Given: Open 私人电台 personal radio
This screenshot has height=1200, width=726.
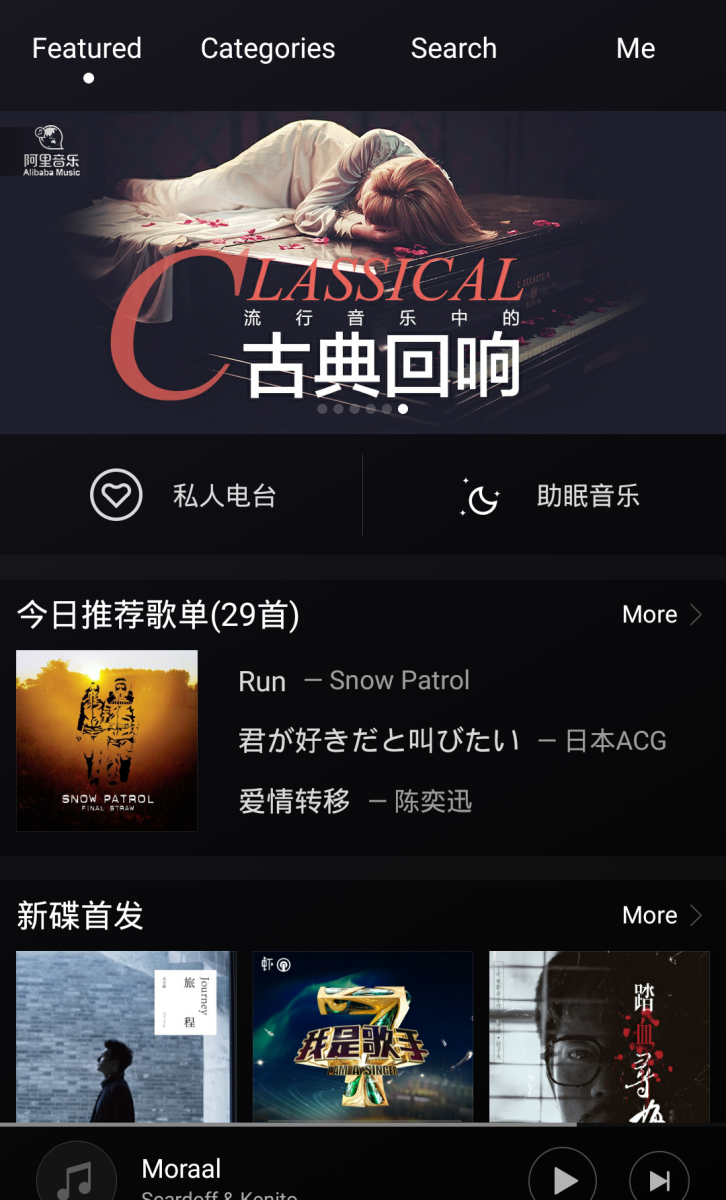Looking at the screenshot, I should (x=183, y=496).
